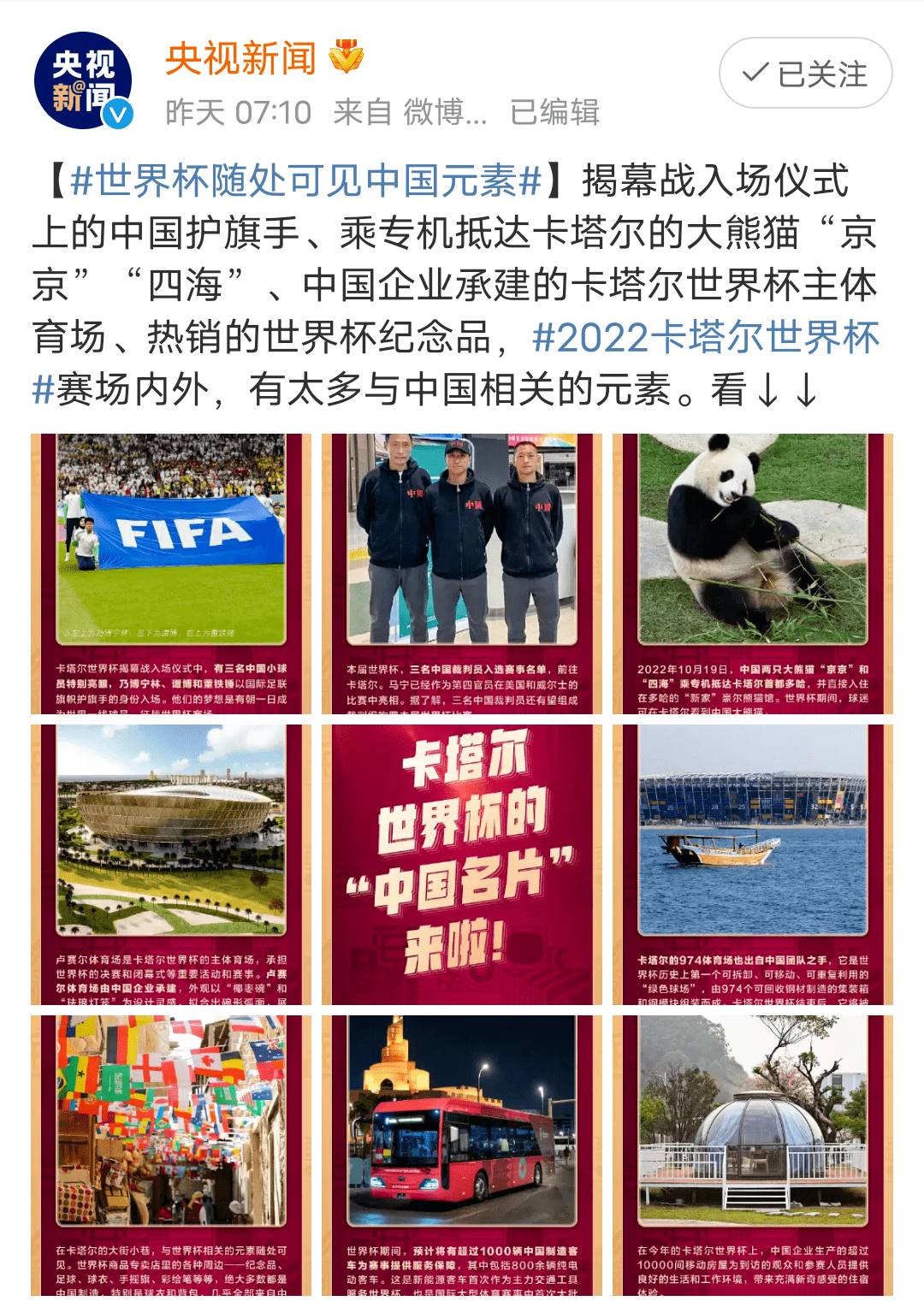View the Lusail Stadium aerial image
The image size is (924, 1313).
coord(171,864)
